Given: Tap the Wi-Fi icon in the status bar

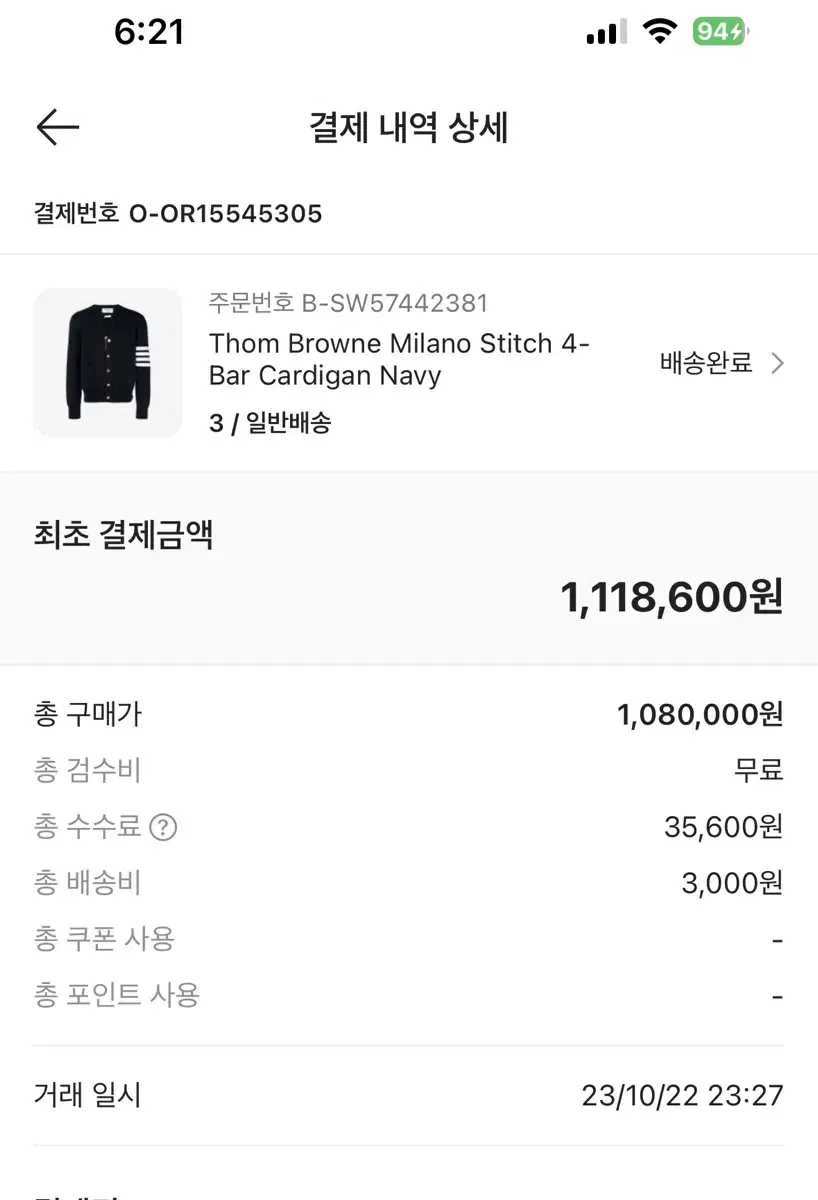Looking at the screenshot, I should click(x=659, y=30).
